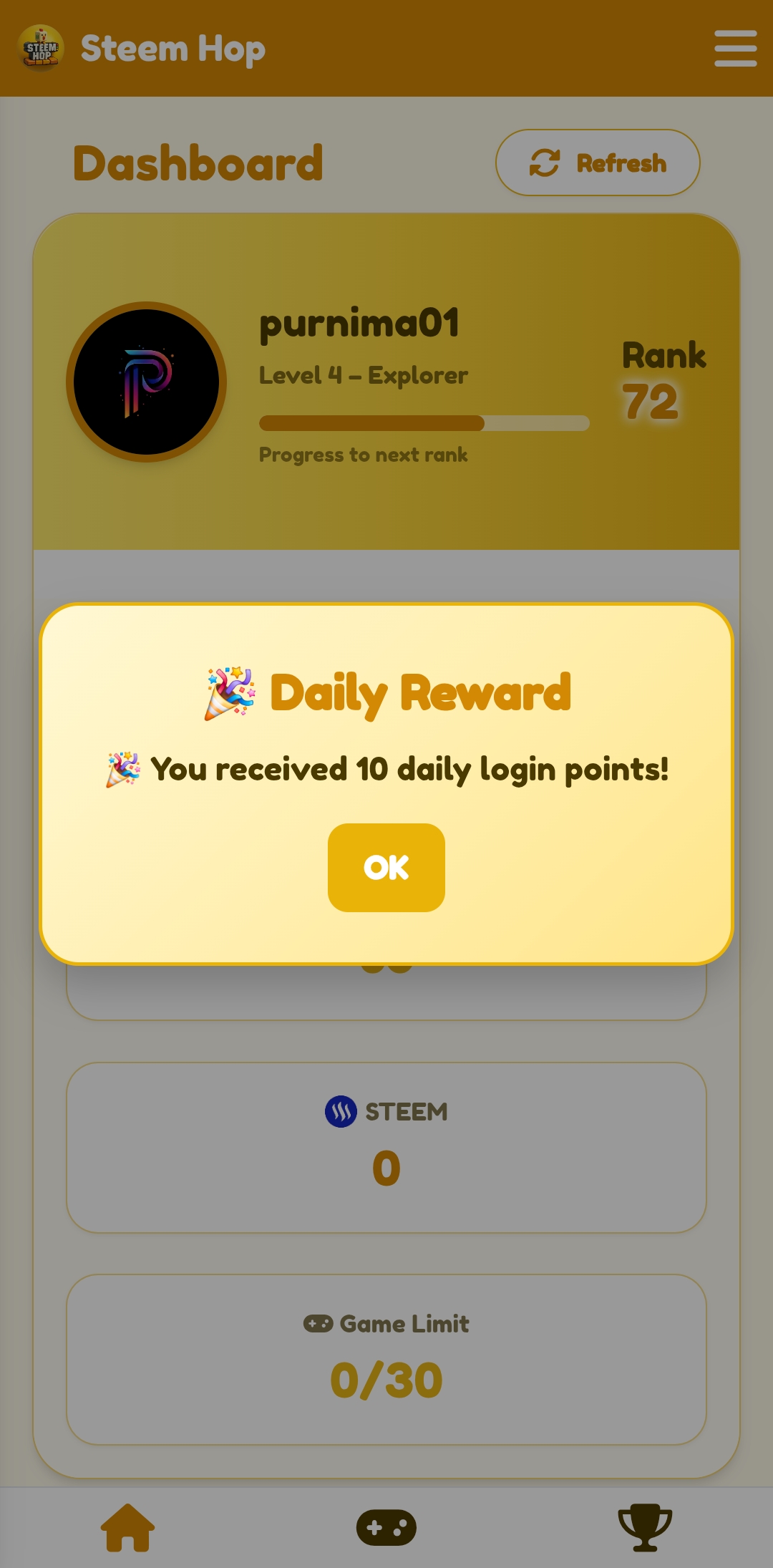773x1568 pixels.
Task: Open the hamburger menu
Action: (x=735, y=49)
